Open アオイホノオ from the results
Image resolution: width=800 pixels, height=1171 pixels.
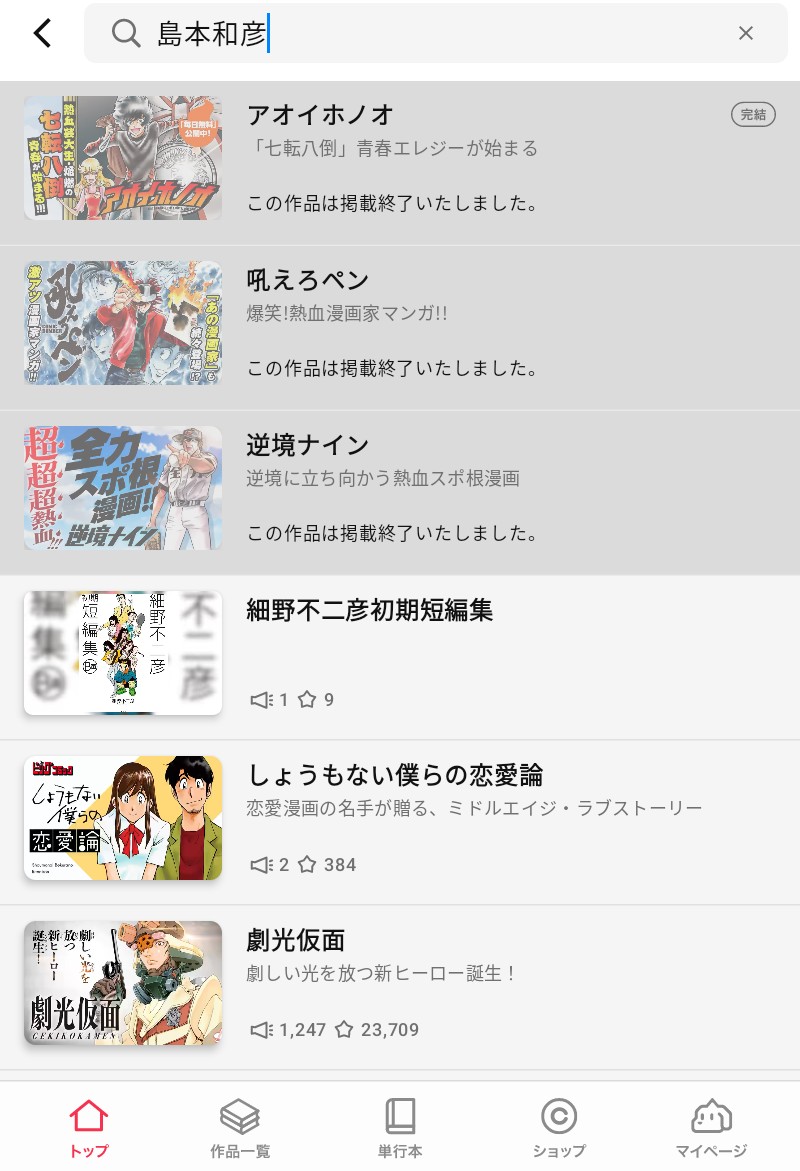click(x=400, y=158)
